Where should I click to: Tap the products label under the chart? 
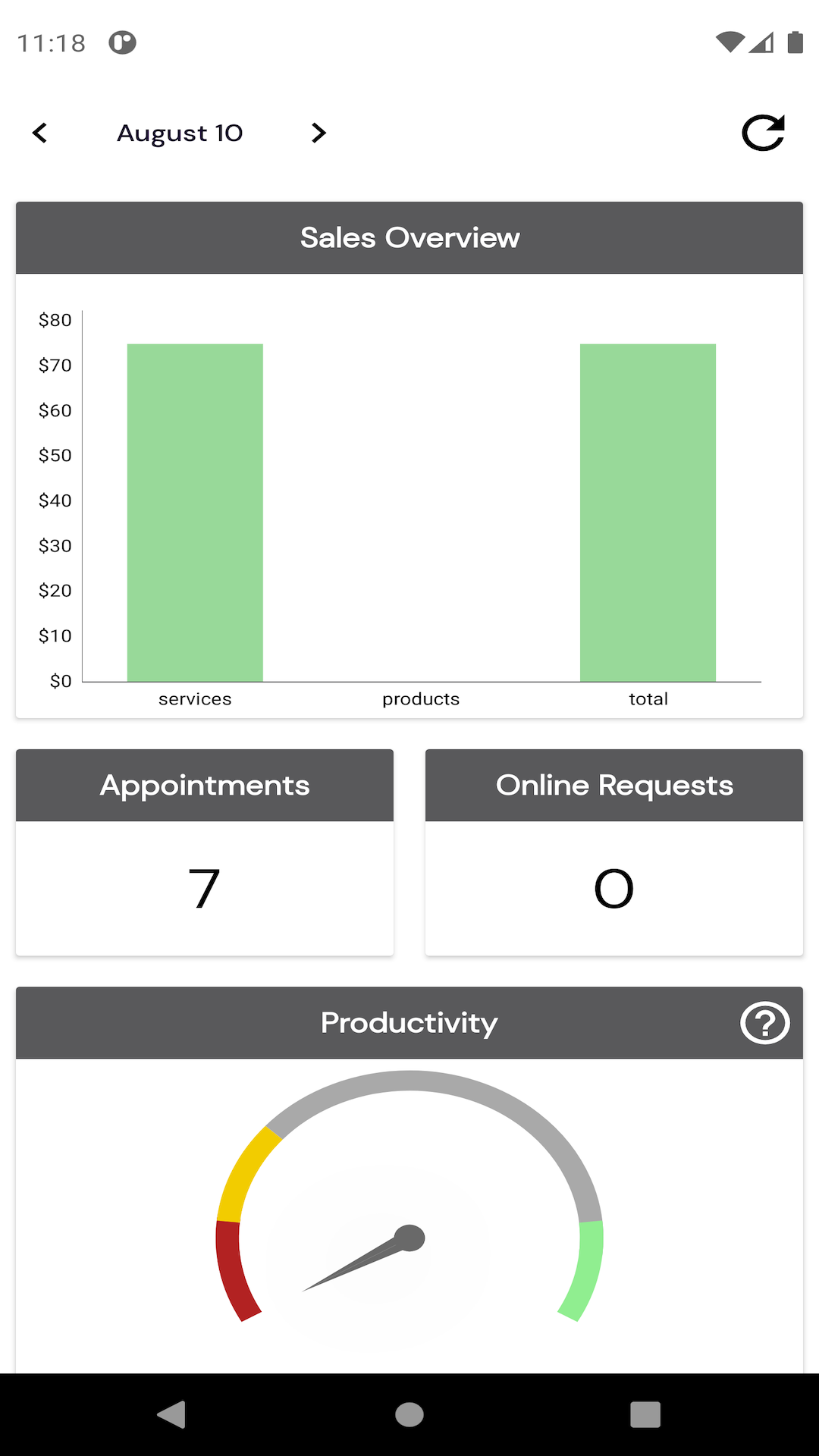pyautogui.click(x=420, y=698)
